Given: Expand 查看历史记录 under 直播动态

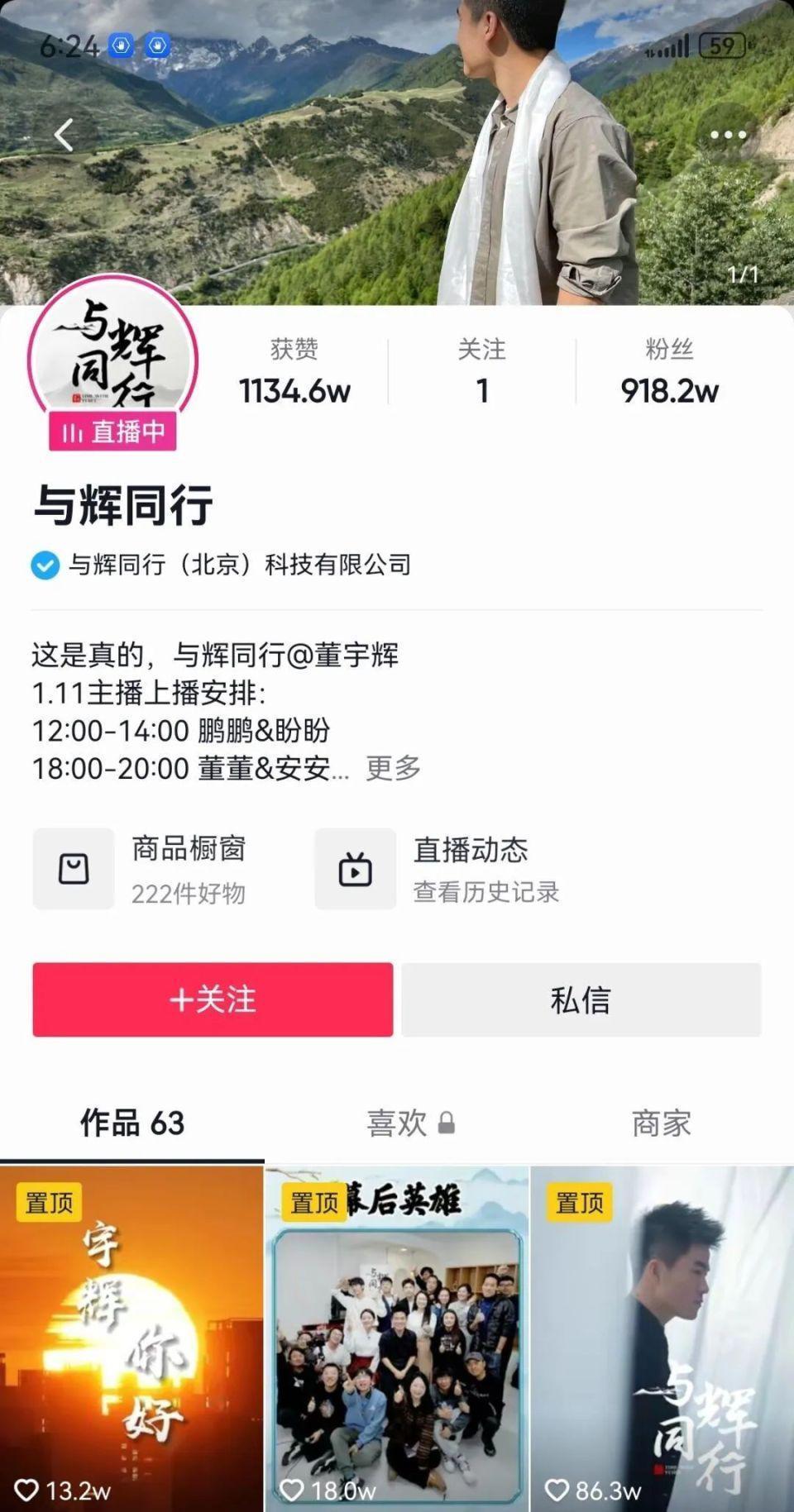Looking at the screenshot, I should click(486, 893).
